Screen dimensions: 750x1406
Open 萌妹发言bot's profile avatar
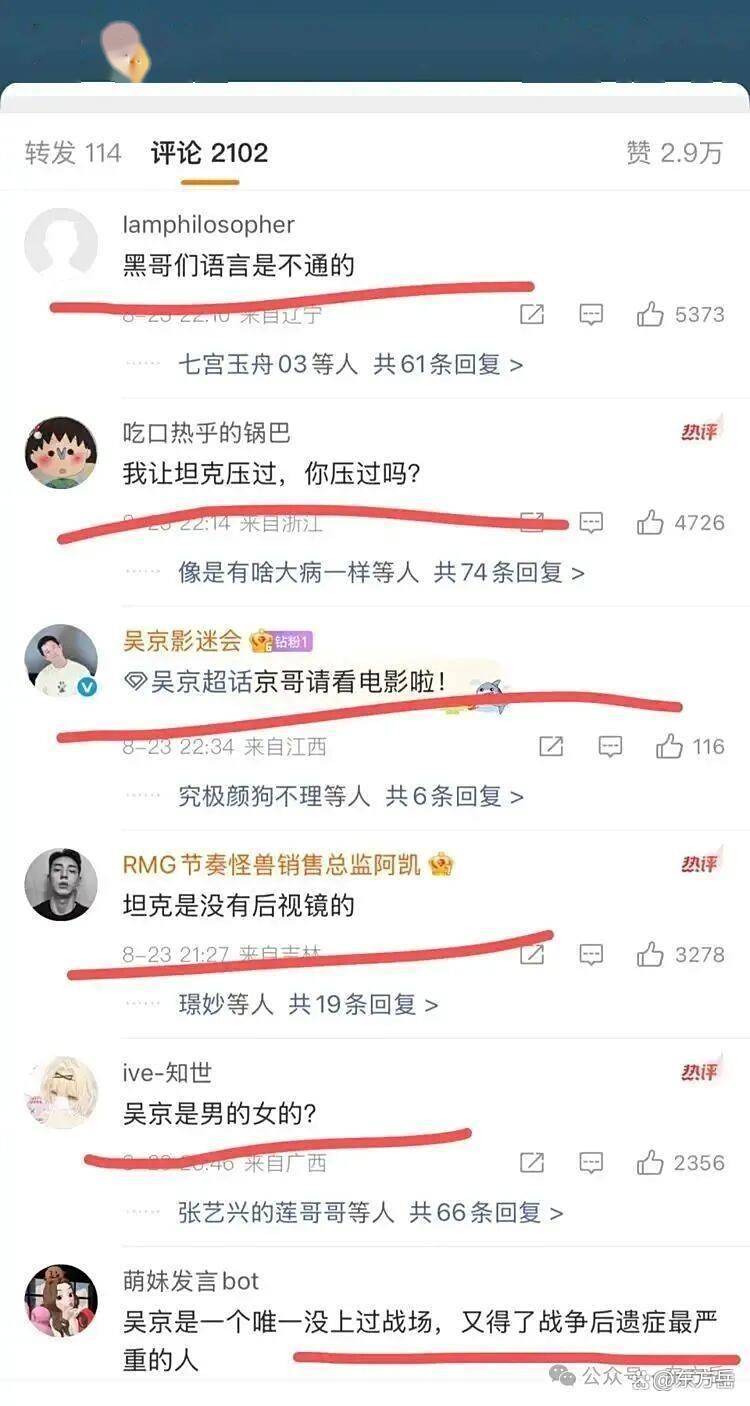pos(61,1300)
